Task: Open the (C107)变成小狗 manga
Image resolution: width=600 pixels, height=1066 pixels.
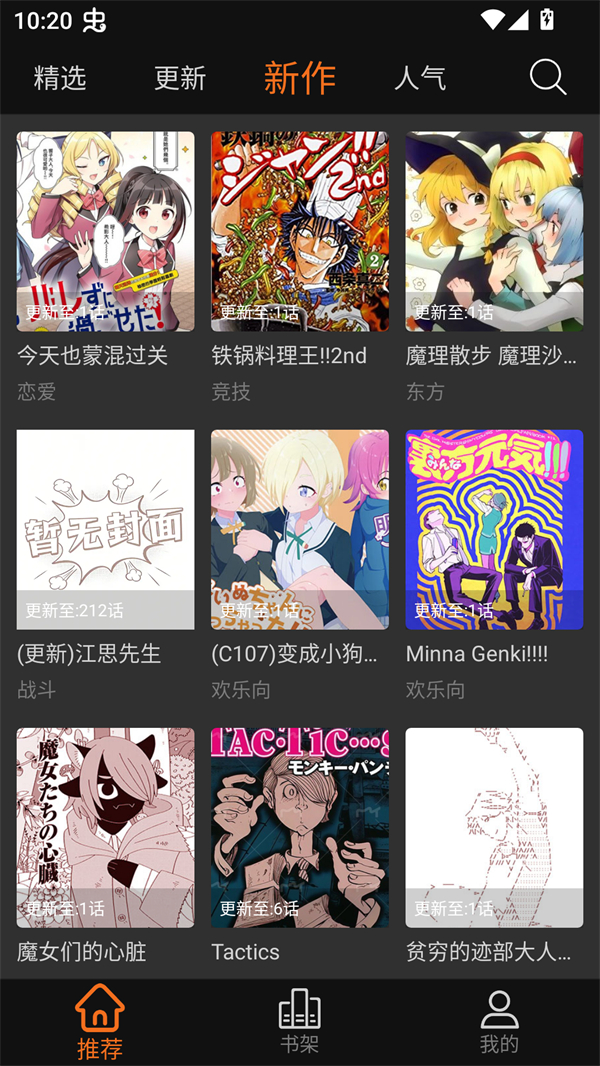Action: pyautogui.click(x=300, y=530)
